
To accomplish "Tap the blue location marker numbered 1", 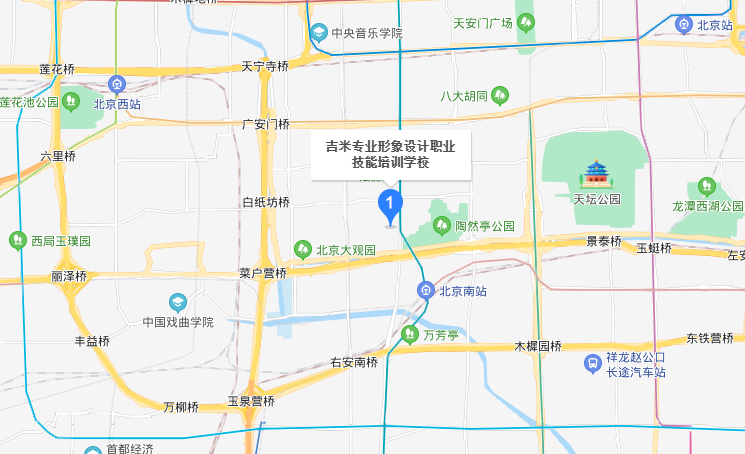I will tap(389, 204).
